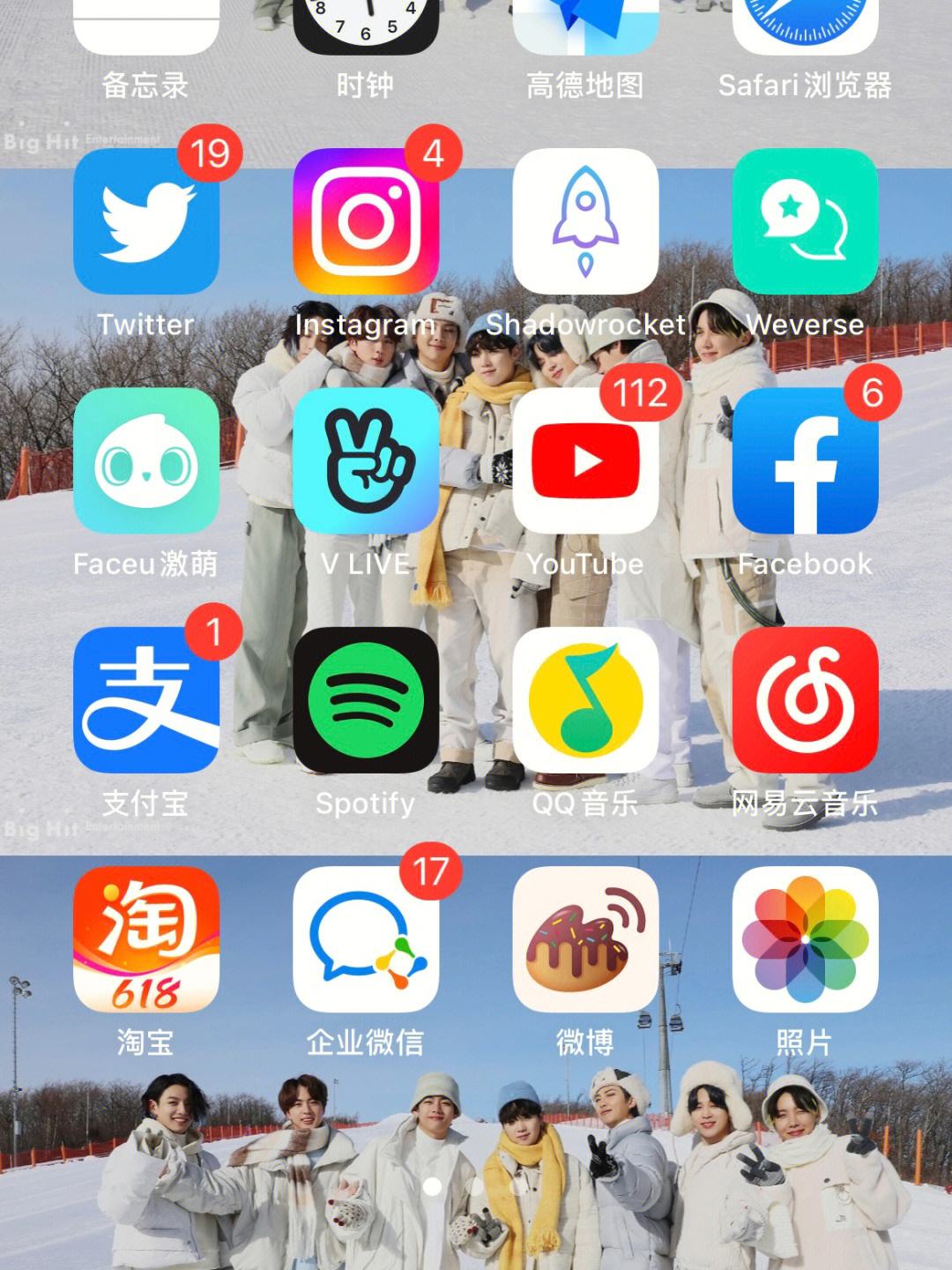
Task: Open the Weverse app
Action: 805,221
